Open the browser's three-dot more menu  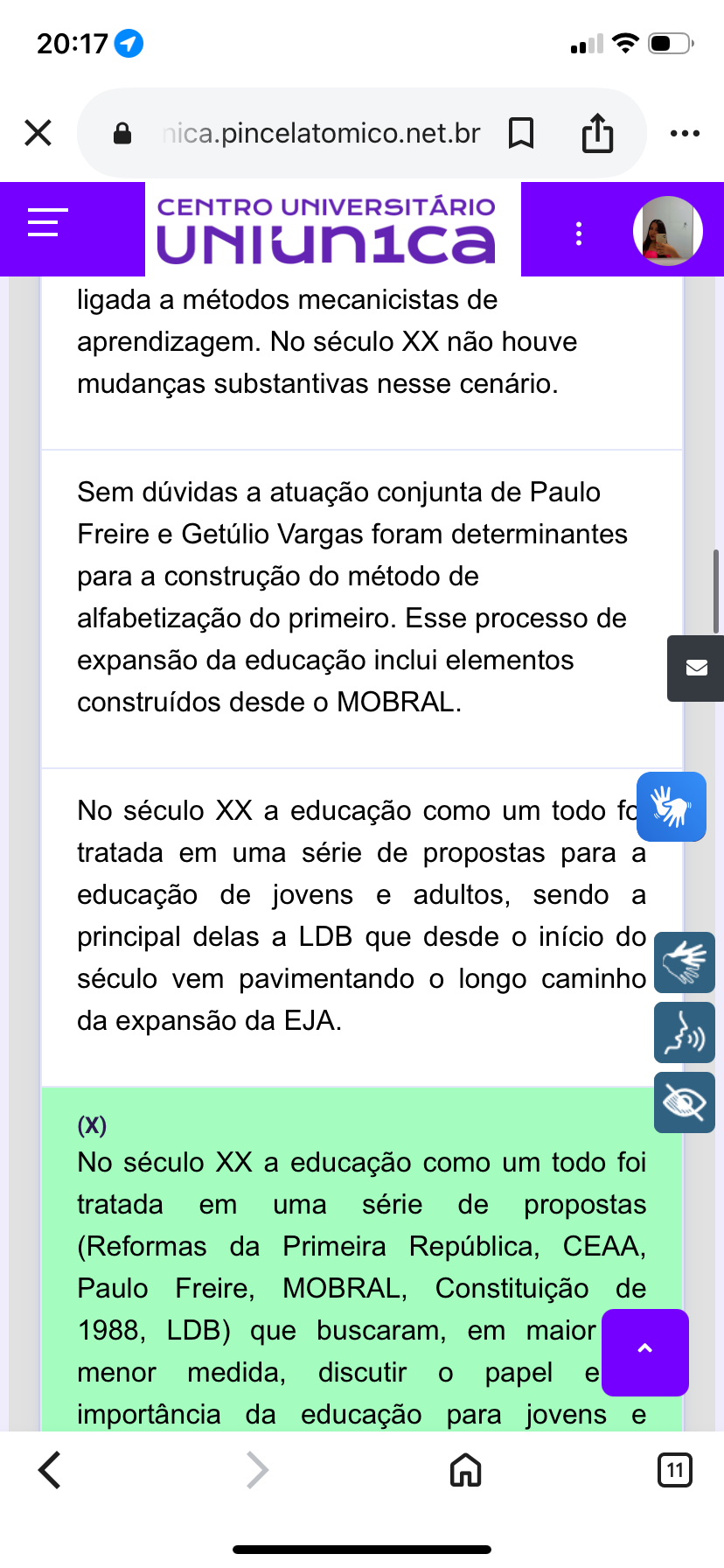(x=685, y=133)
